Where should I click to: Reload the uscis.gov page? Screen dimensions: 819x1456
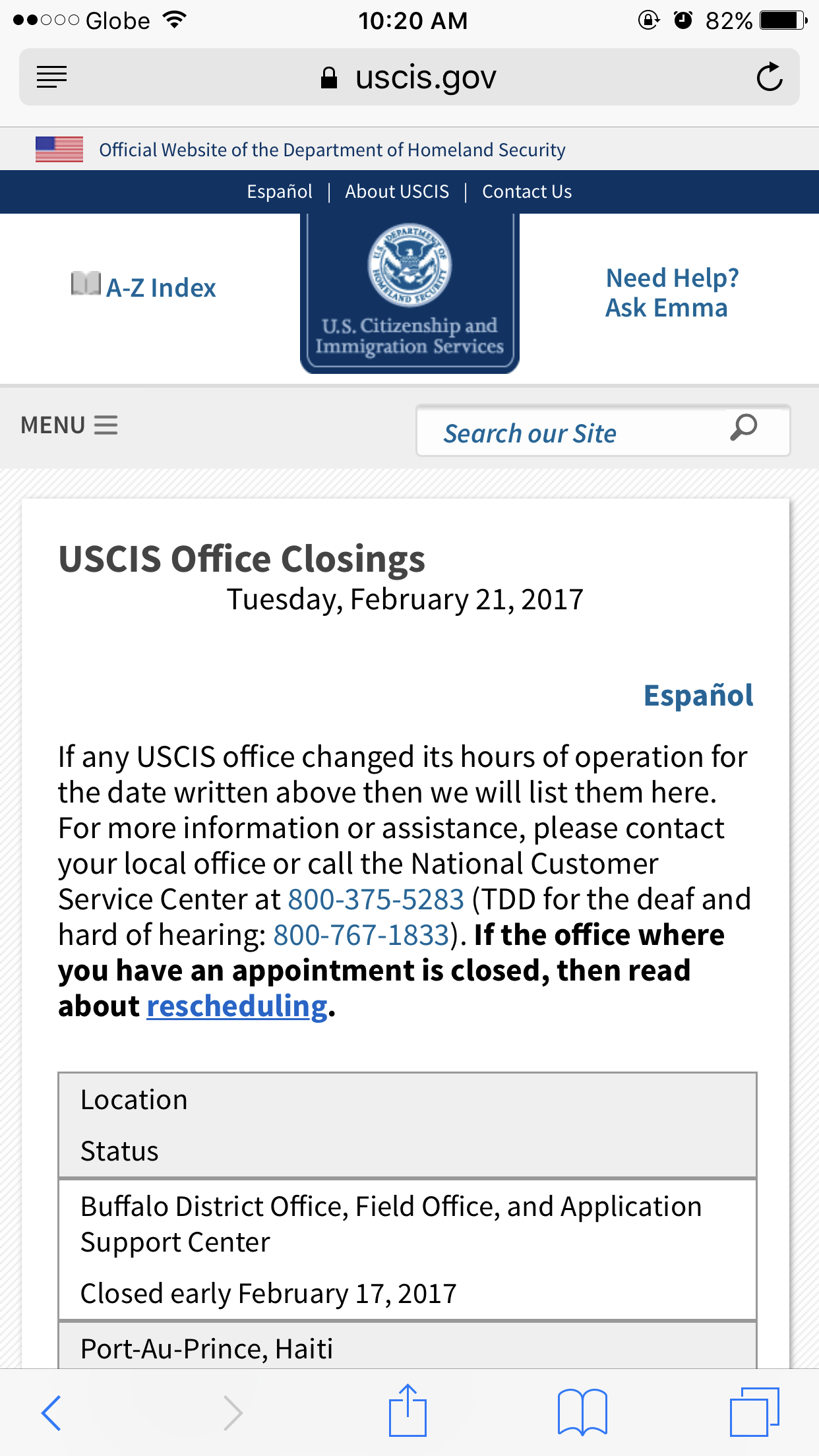(x=769, y=77)
